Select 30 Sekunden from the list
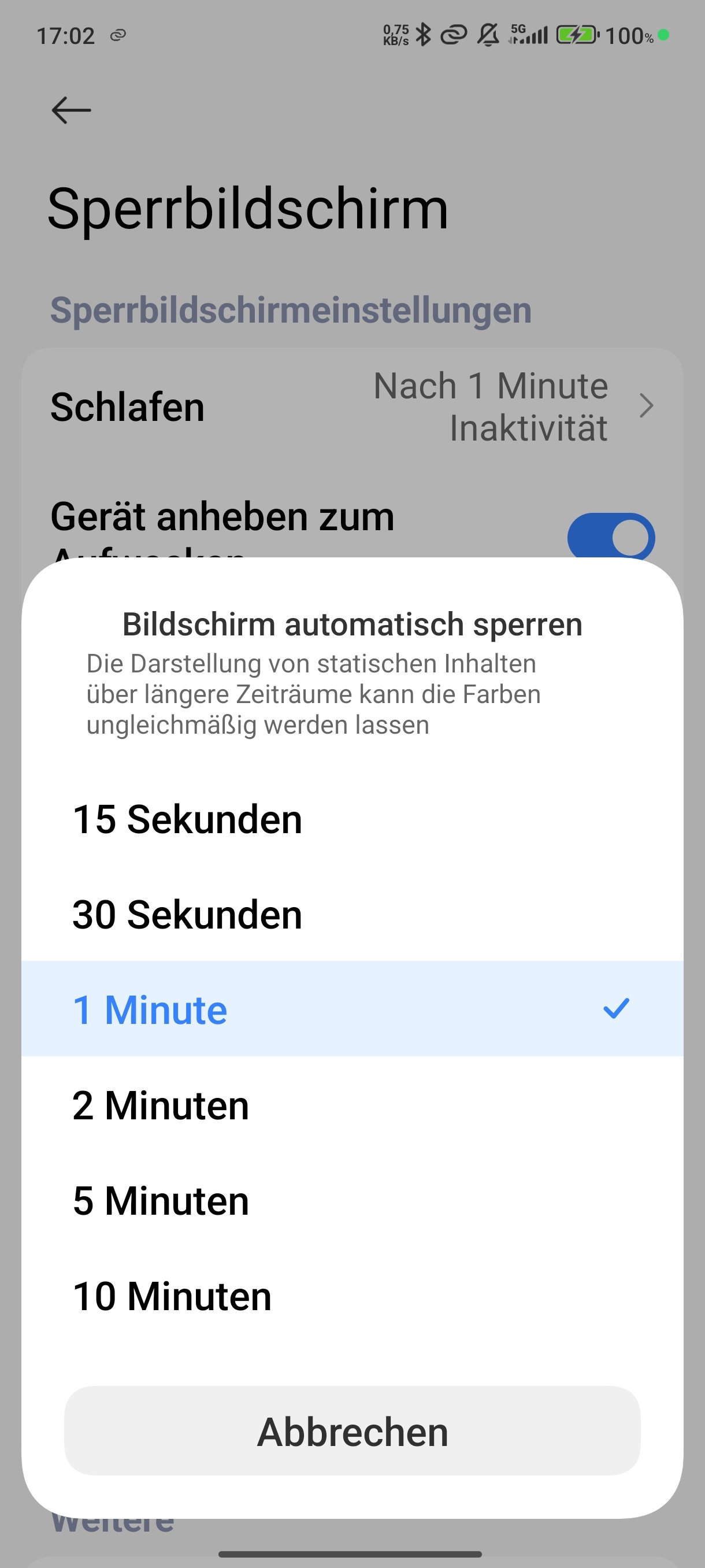 pos(186,913)
